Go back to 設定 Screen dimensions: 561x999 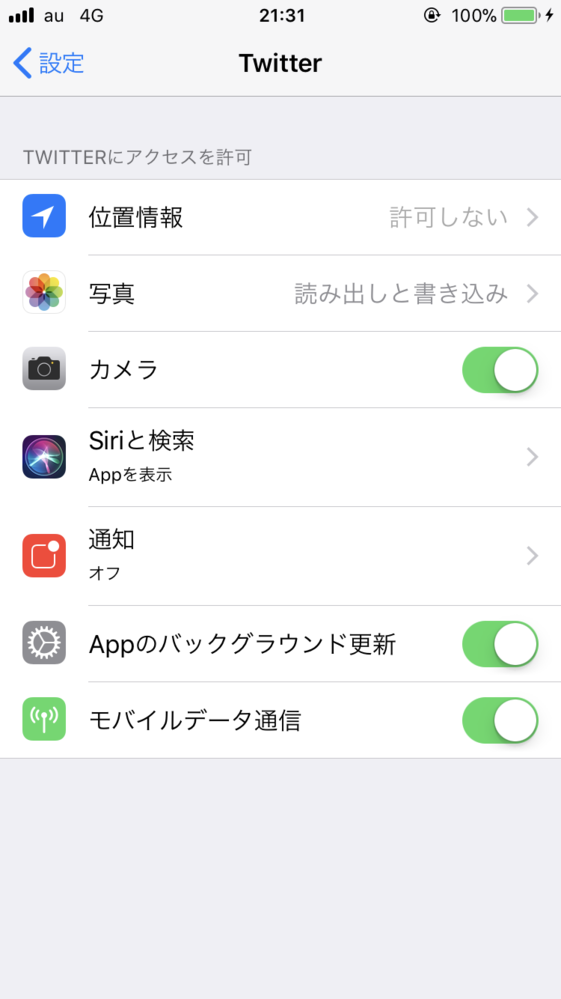click(x=48, y=63)
